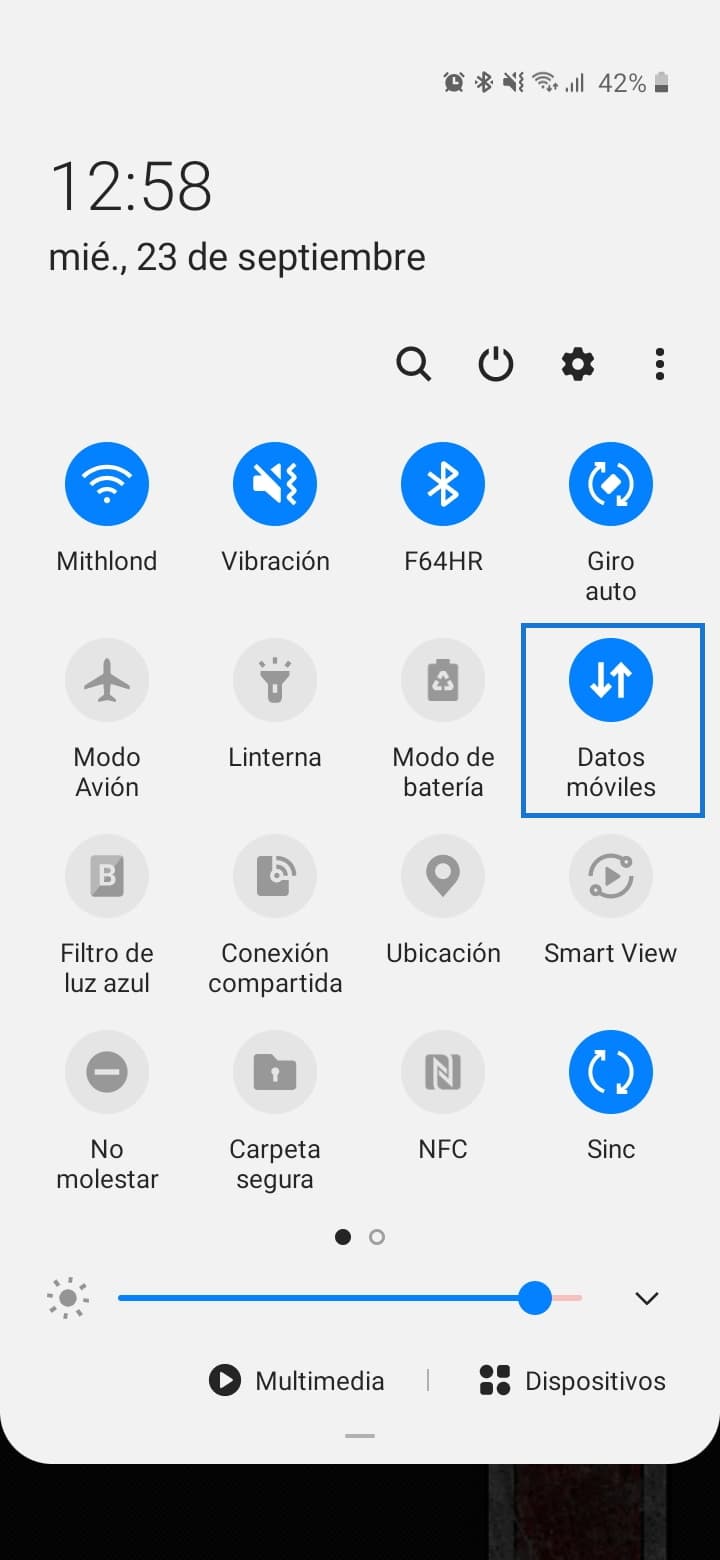Screen dimensions: 720x1560
Task: Switch to the second quick settings page
Action: click(377, 1237)
